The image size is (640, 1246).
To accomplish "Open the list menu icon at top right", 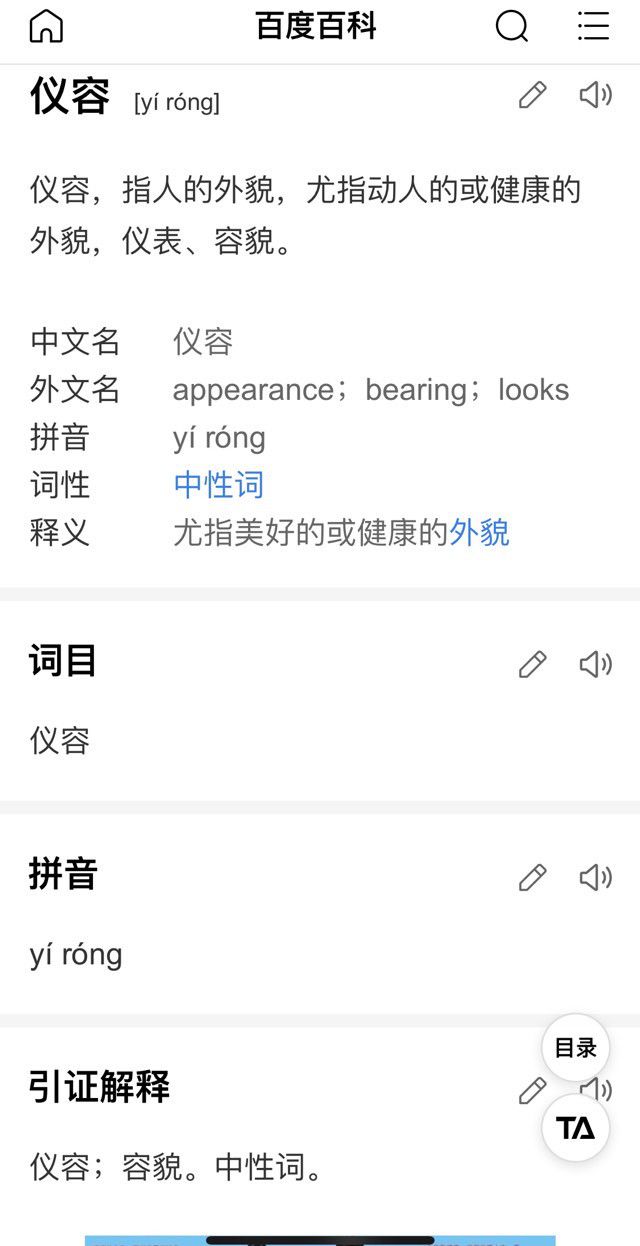I will pyautogui.click(x=593, y=27).
